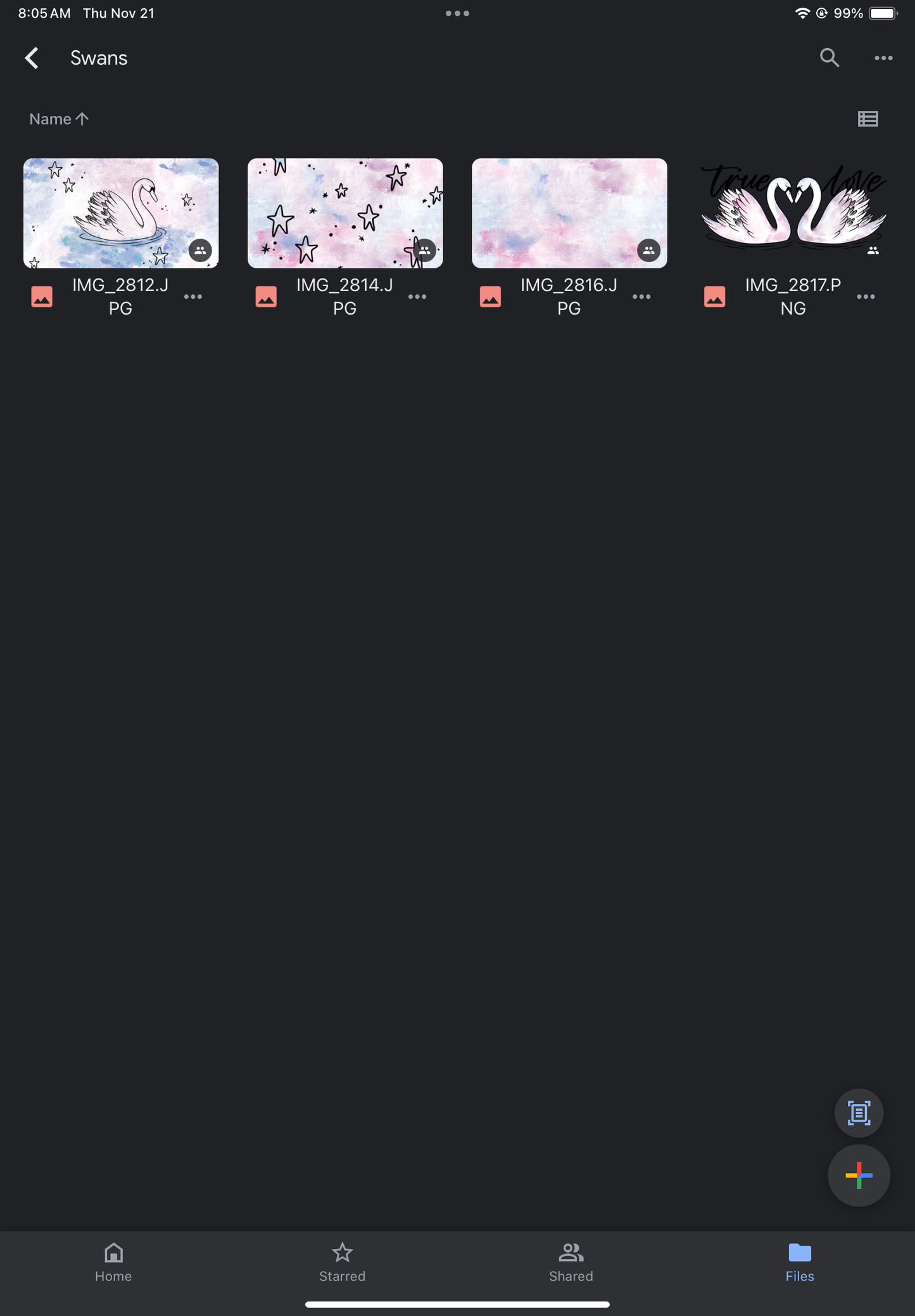Change sort order by Name
915x1316 pixels.
(x=59, y=119)
